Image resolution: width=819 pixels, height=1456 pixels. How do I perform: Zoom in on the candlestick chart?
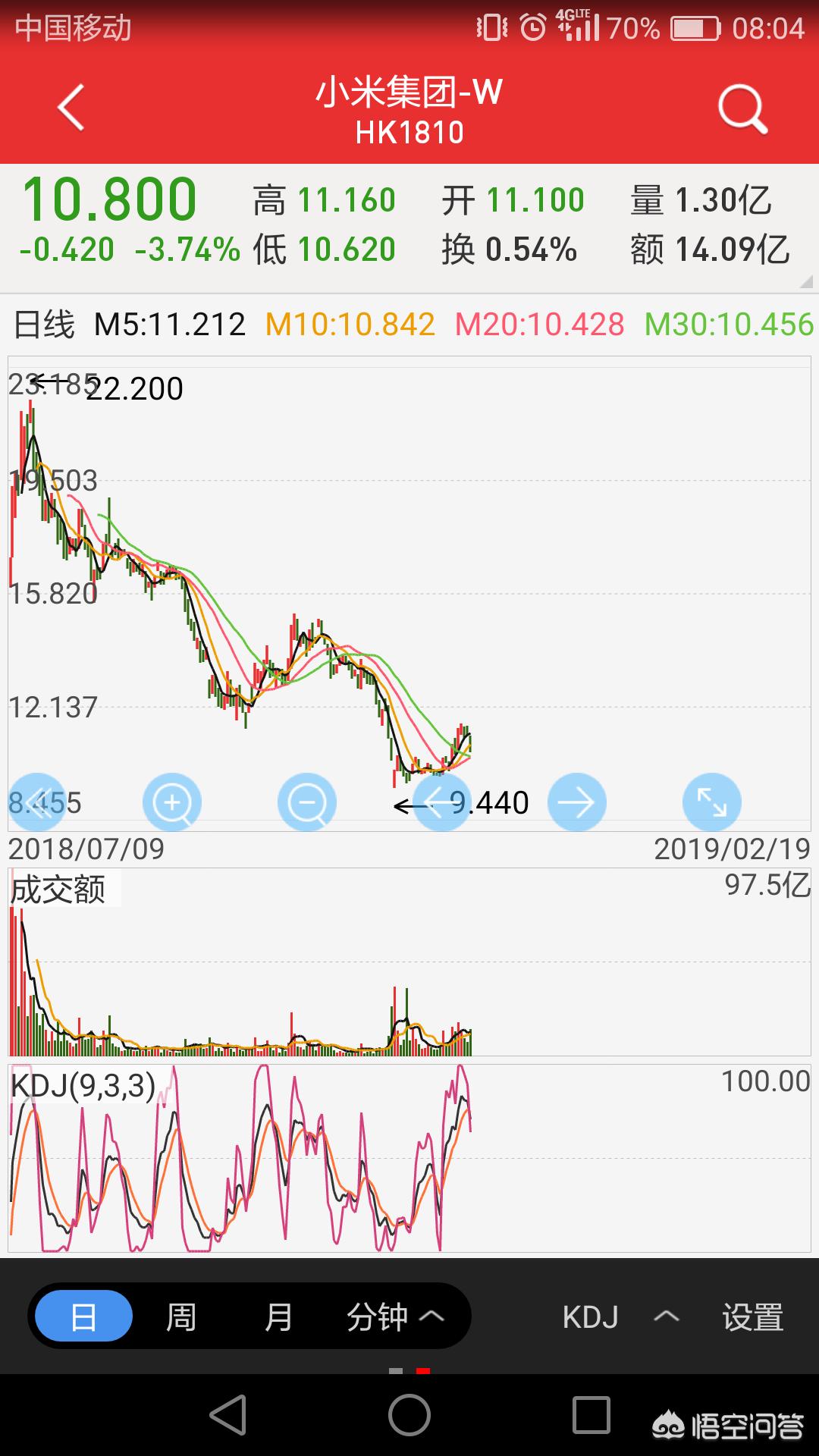click(172, 802)
